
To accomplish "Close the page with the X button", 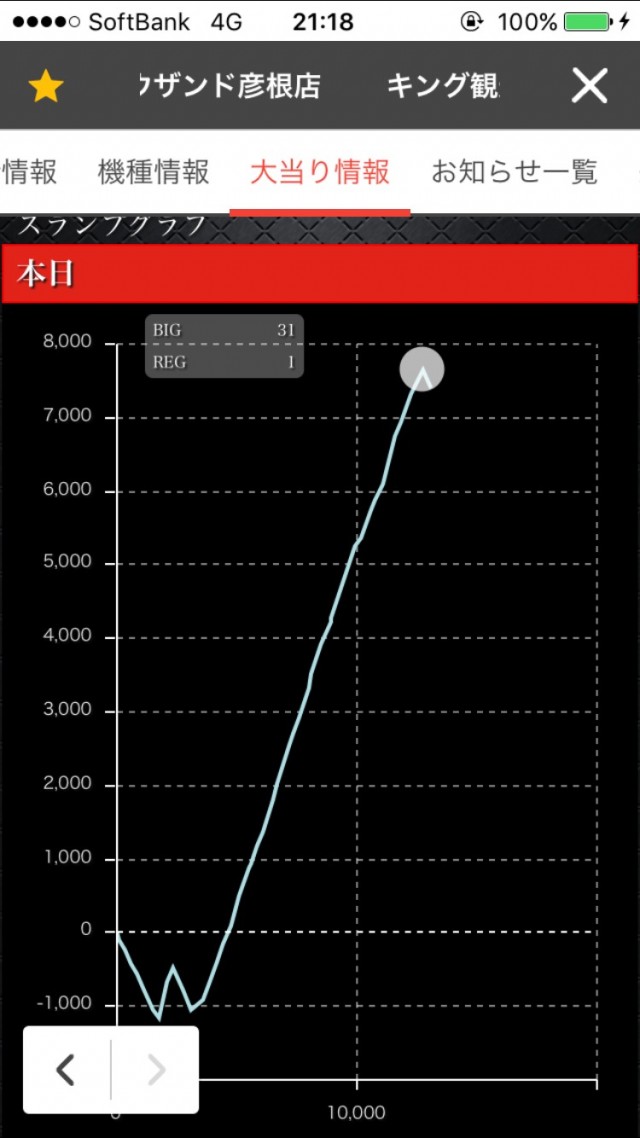I will pos(589,87).
